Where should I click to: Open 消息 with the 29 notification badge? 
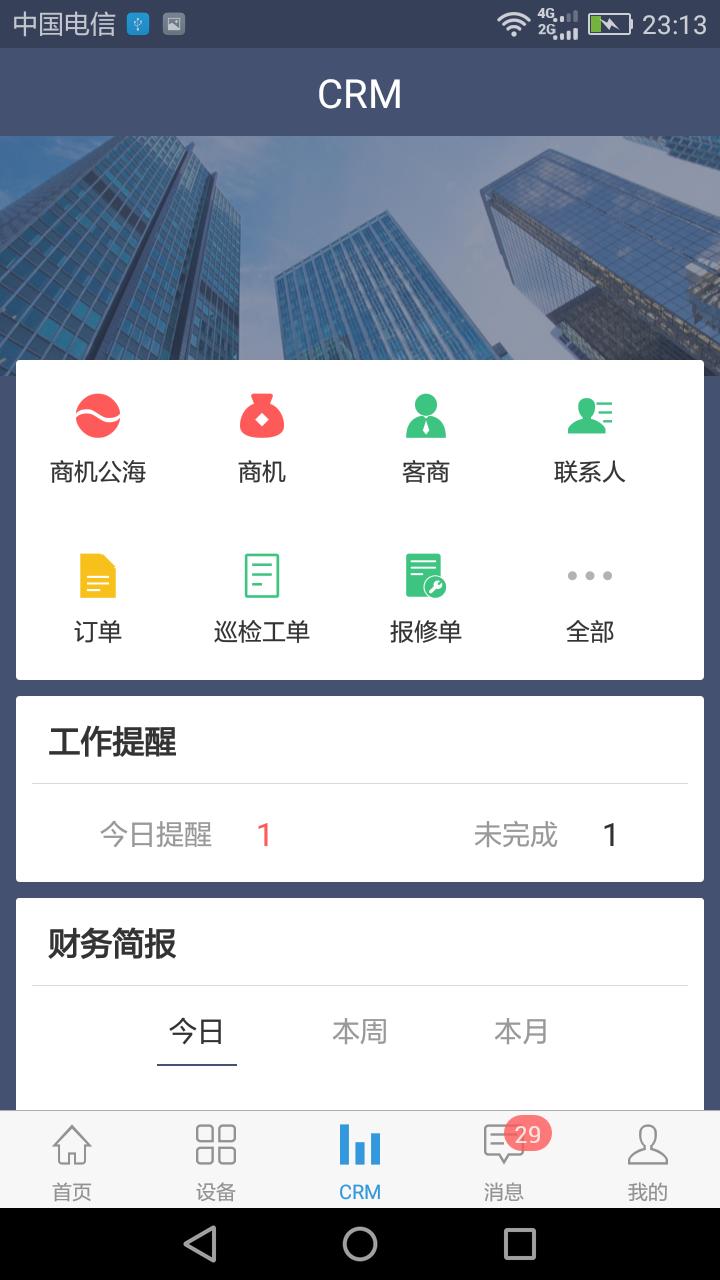coord(504,1158)
